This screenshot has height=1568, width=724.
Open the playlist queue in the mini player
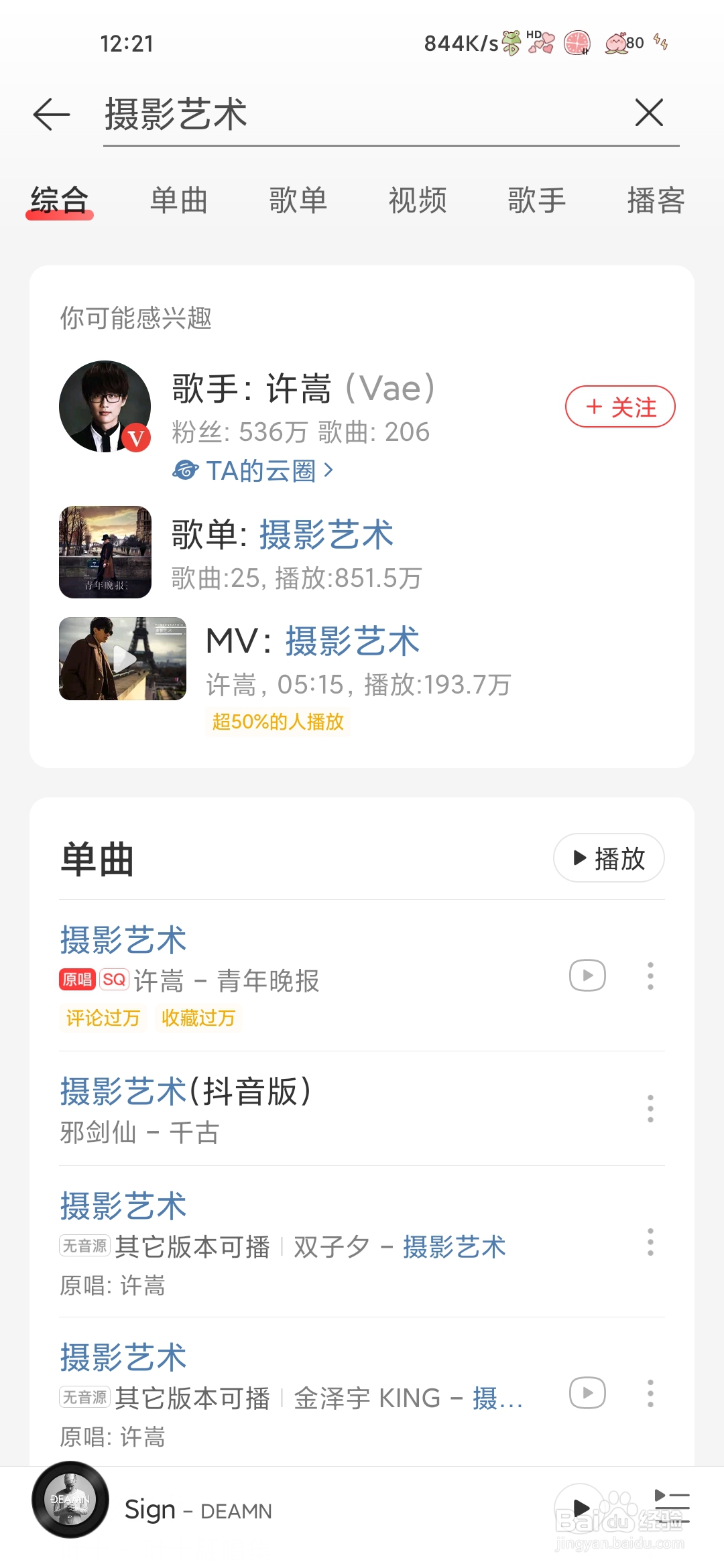click(x=672, y=1508)
